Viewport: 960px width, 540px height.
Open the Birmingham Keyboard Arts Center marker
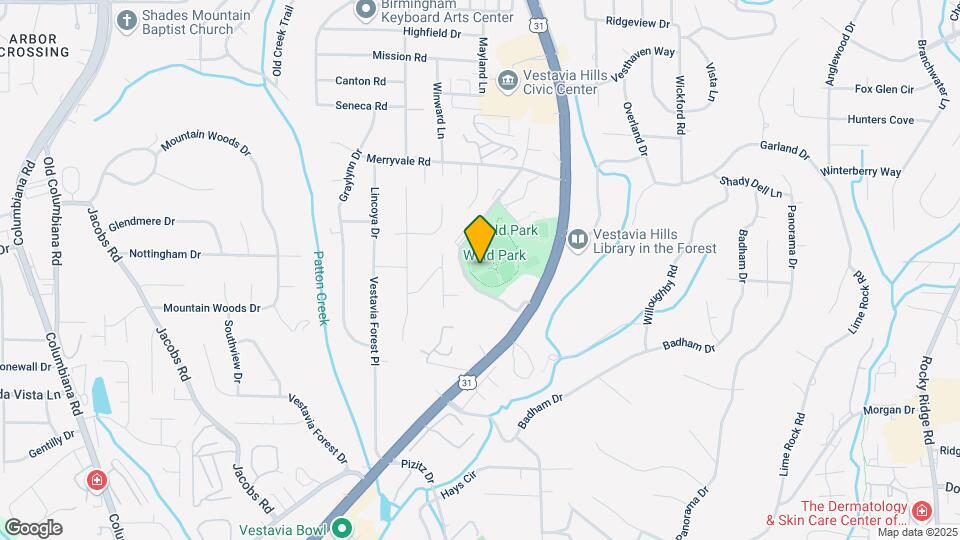click(x=366, y=10)
